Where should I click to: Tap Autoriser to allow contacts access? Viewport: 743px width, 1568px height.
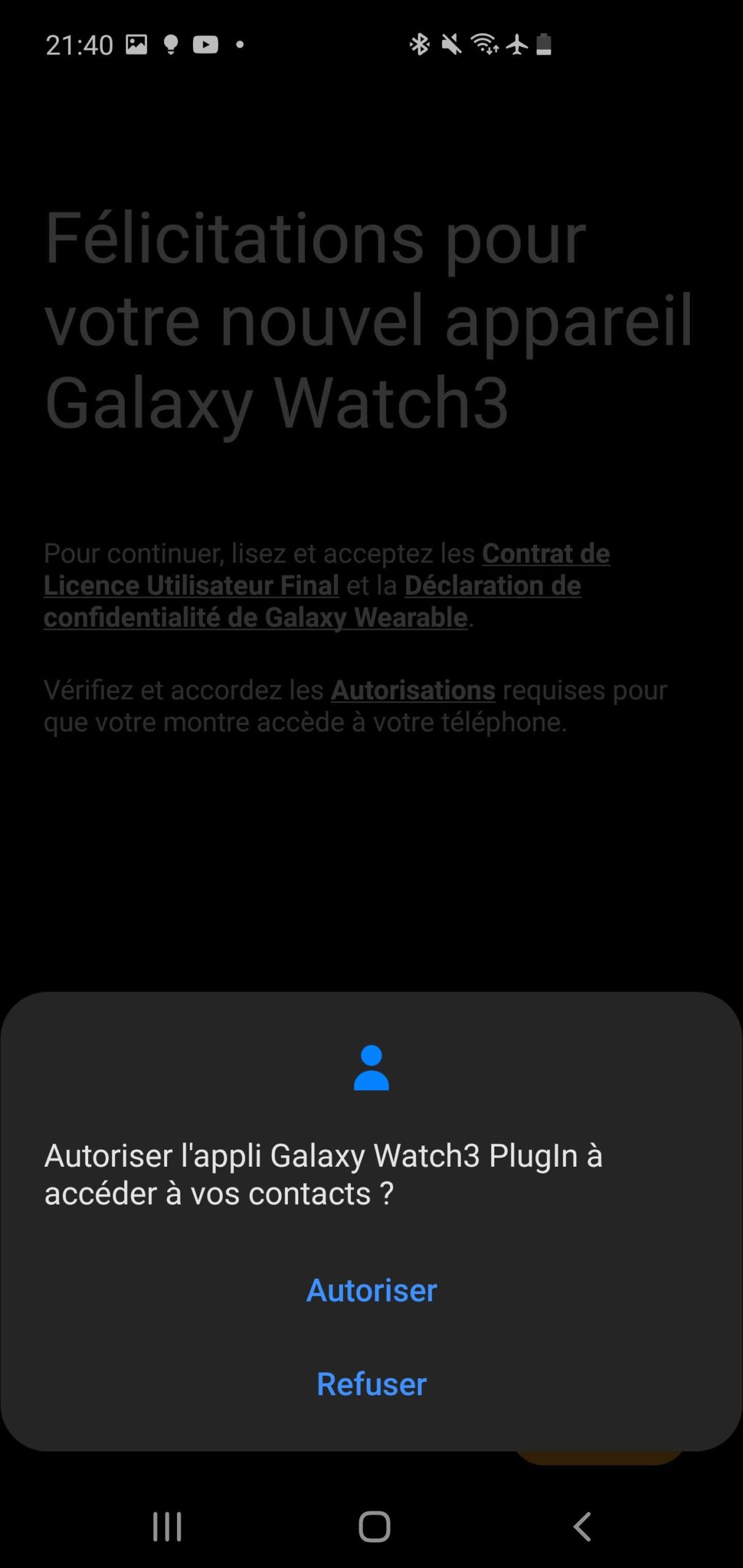pyautogui.click(x=371, y=1291)
